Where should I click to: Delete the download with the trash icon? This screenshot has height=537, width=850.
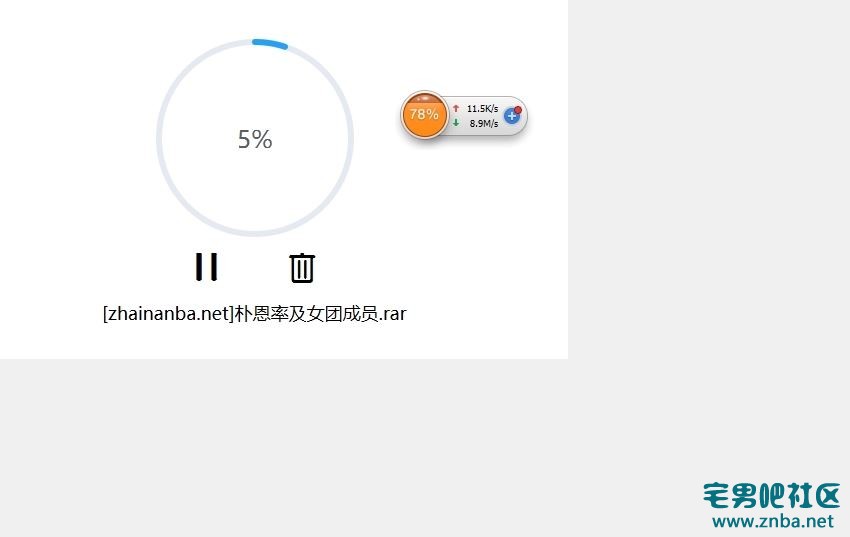(302, 268)
